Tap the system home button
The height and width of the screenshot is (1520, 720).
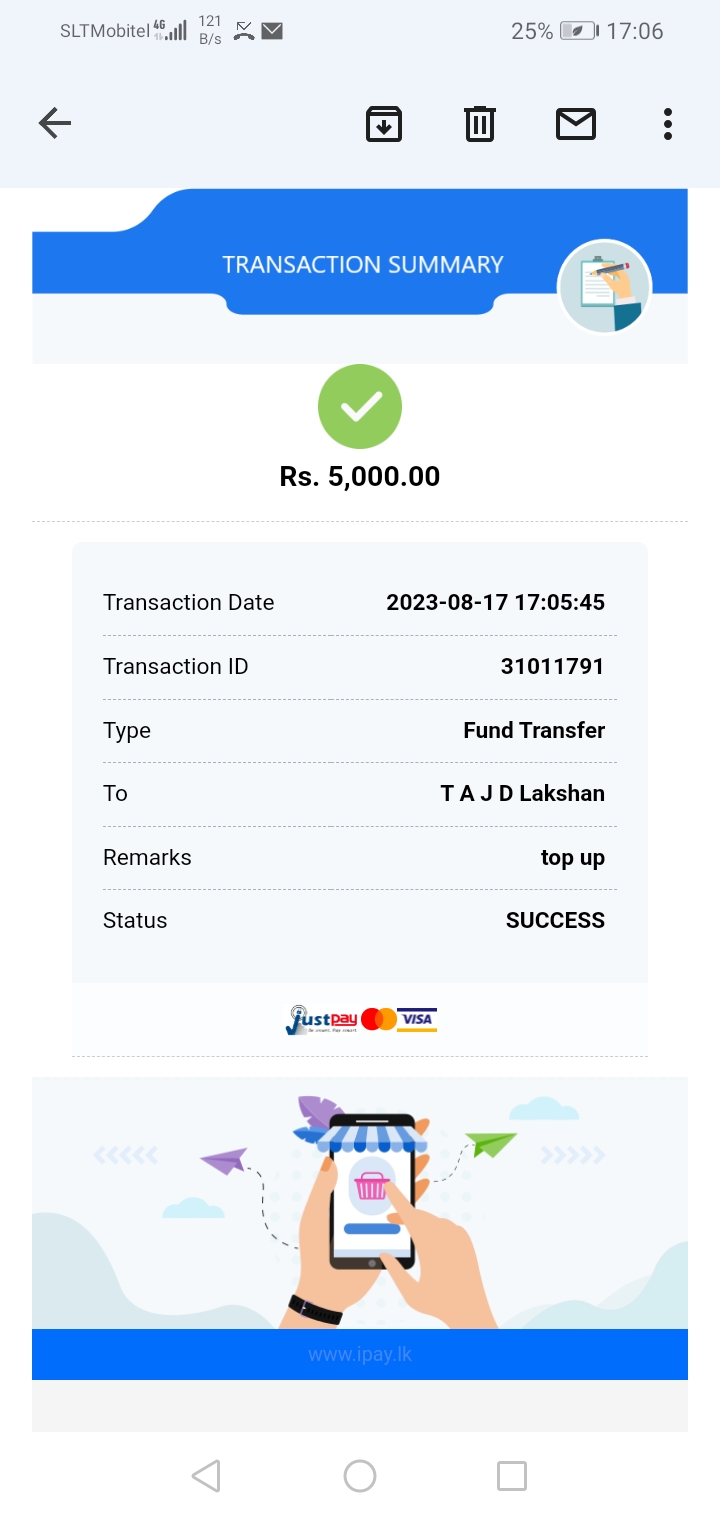click(360, 1476)
